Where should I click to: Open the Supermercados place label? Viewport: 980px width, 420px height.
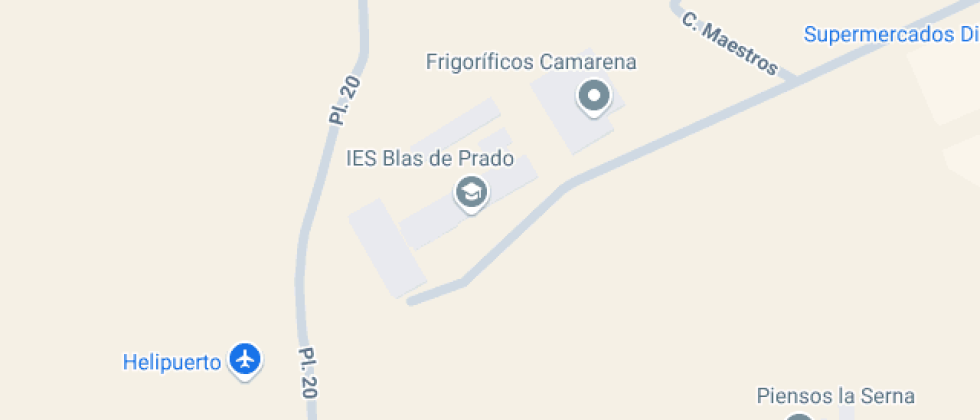coord(890,35)
